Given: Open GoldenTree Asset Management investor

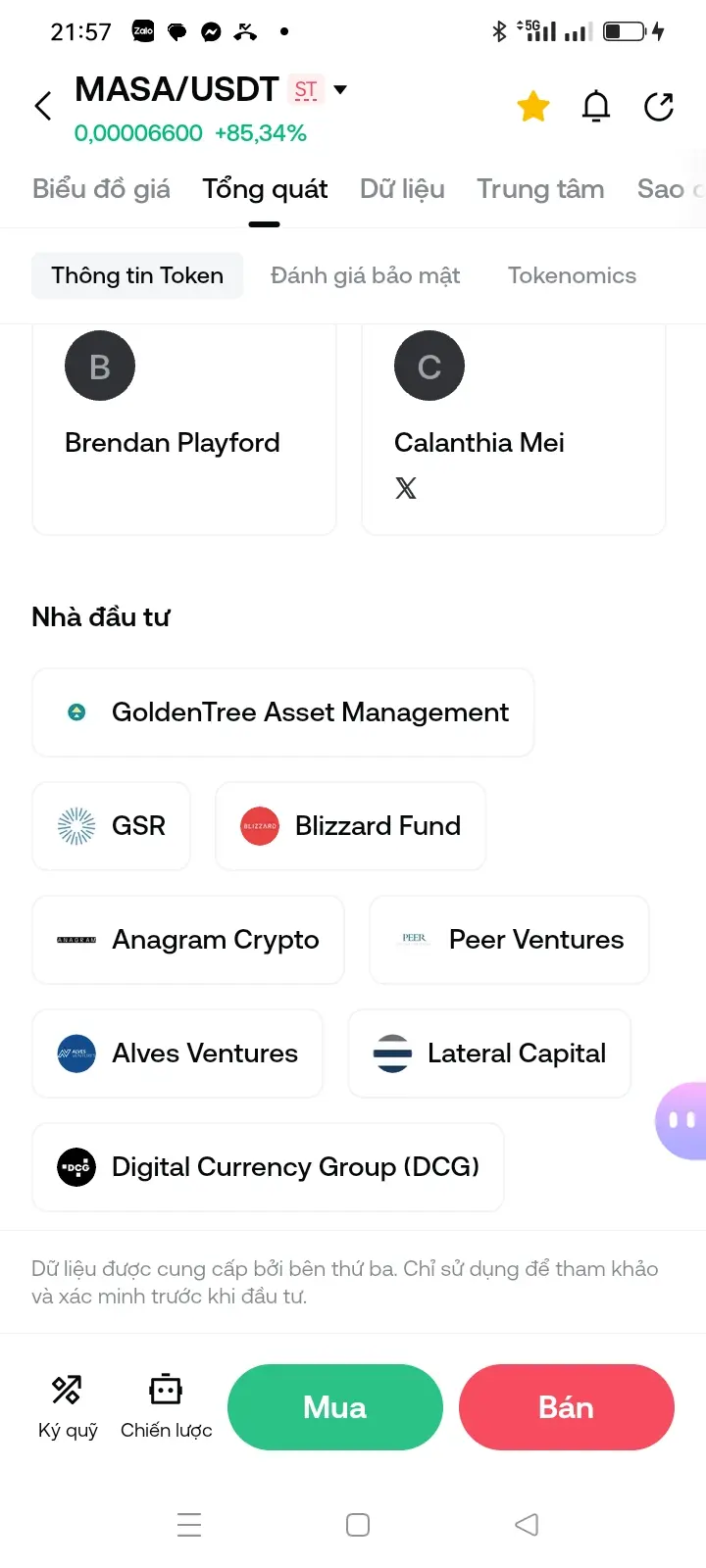Looking at the screenshot, I should tap(283, 712).
